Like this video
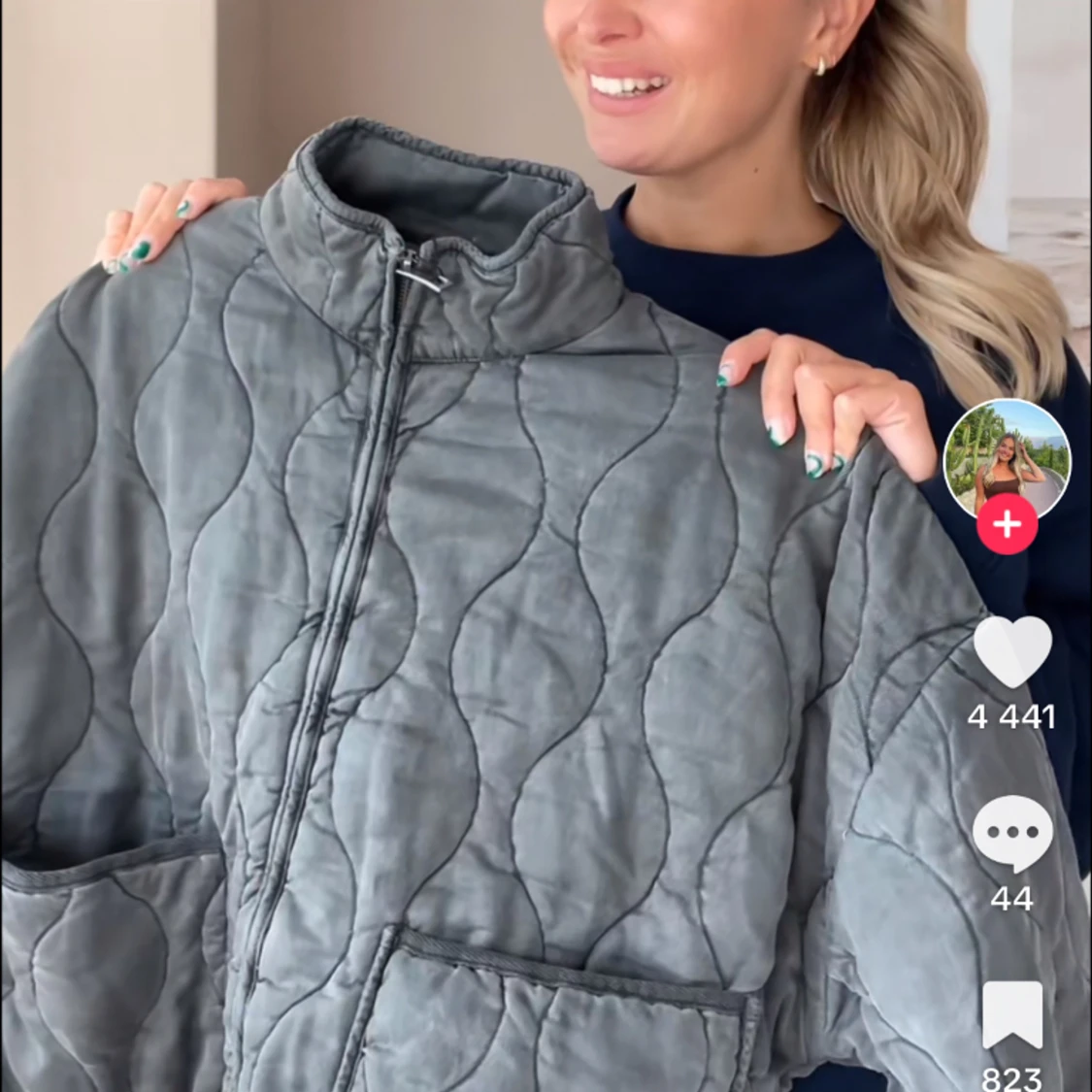Screen dimensions: 1092x1092 1011,651
